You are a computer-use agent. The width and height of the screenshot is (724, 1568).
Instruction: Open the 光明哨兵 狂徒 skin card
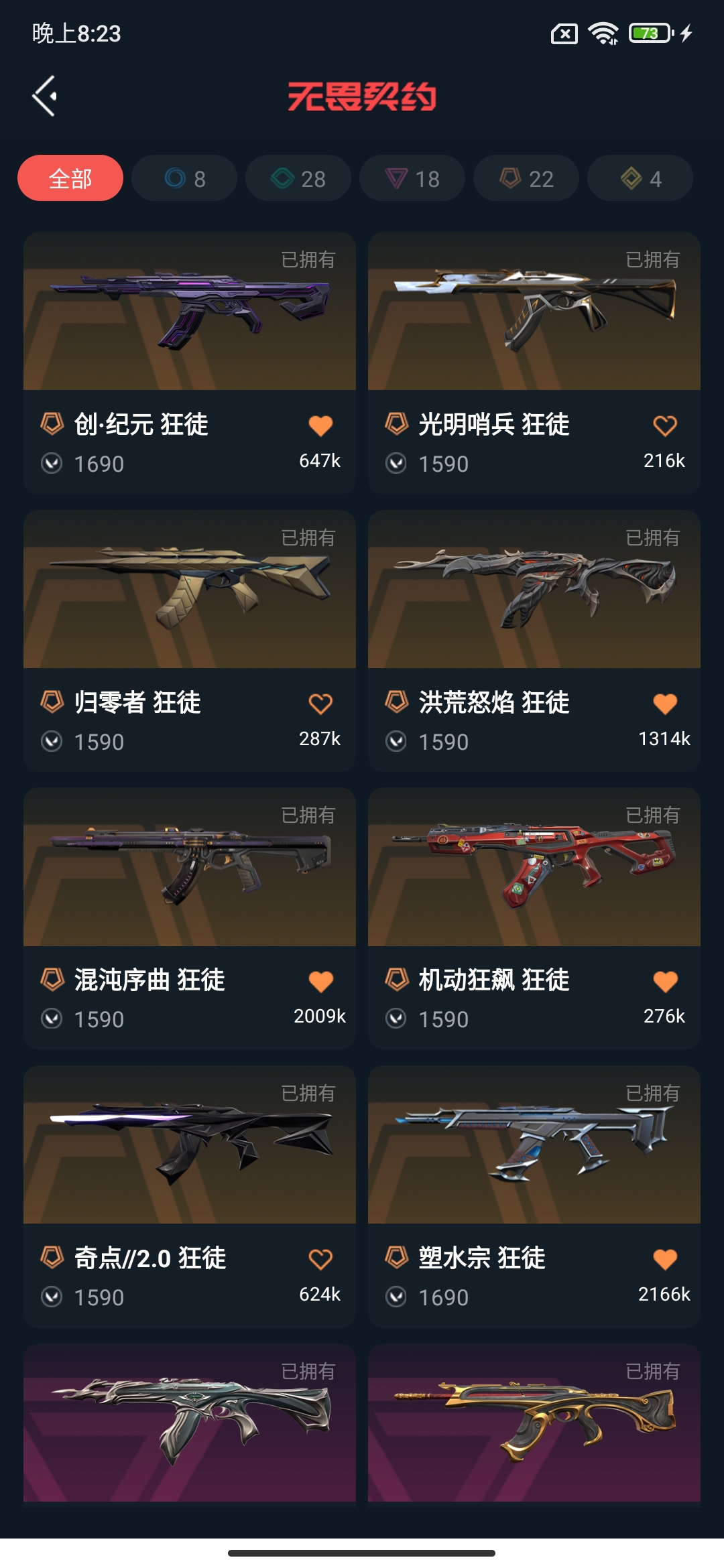(534, 363)
